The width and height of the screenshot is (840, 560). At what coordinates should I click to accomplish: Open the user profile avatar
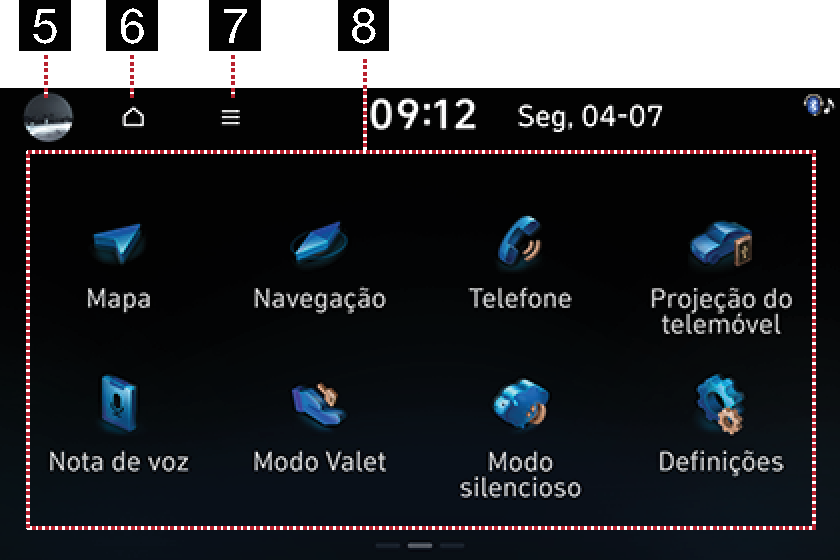47,116
